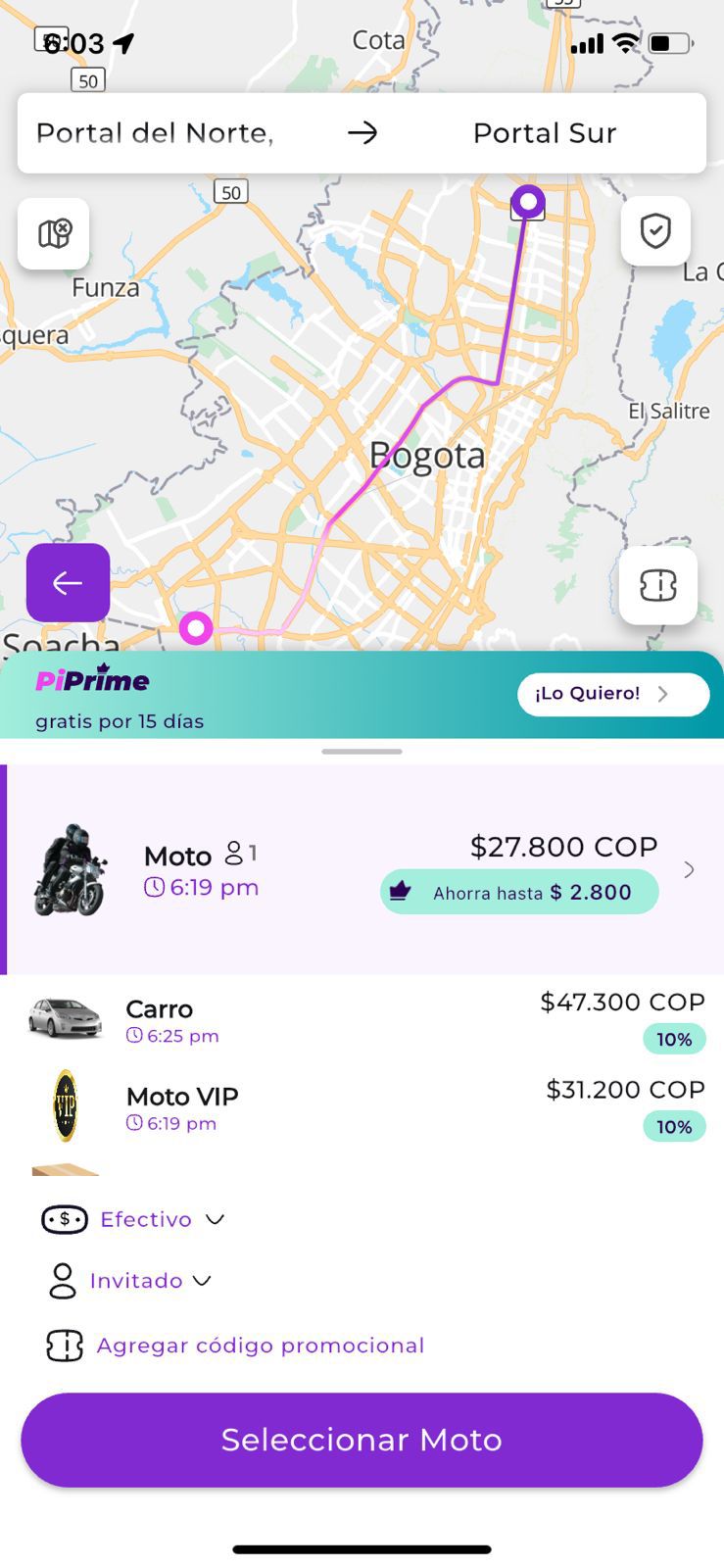
Task: Open the coupon ticket button on map
Action: point(657,585)
